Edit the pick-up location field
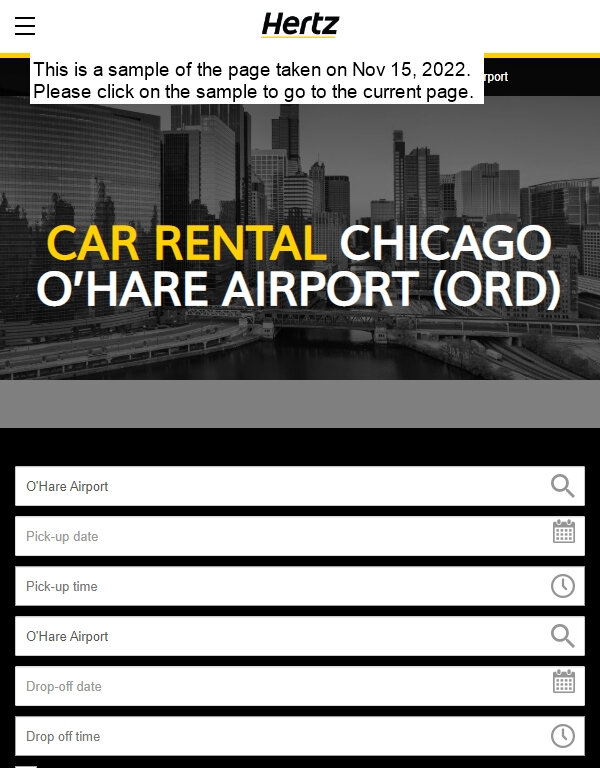The image size is (600, 768). coord(280,486)
